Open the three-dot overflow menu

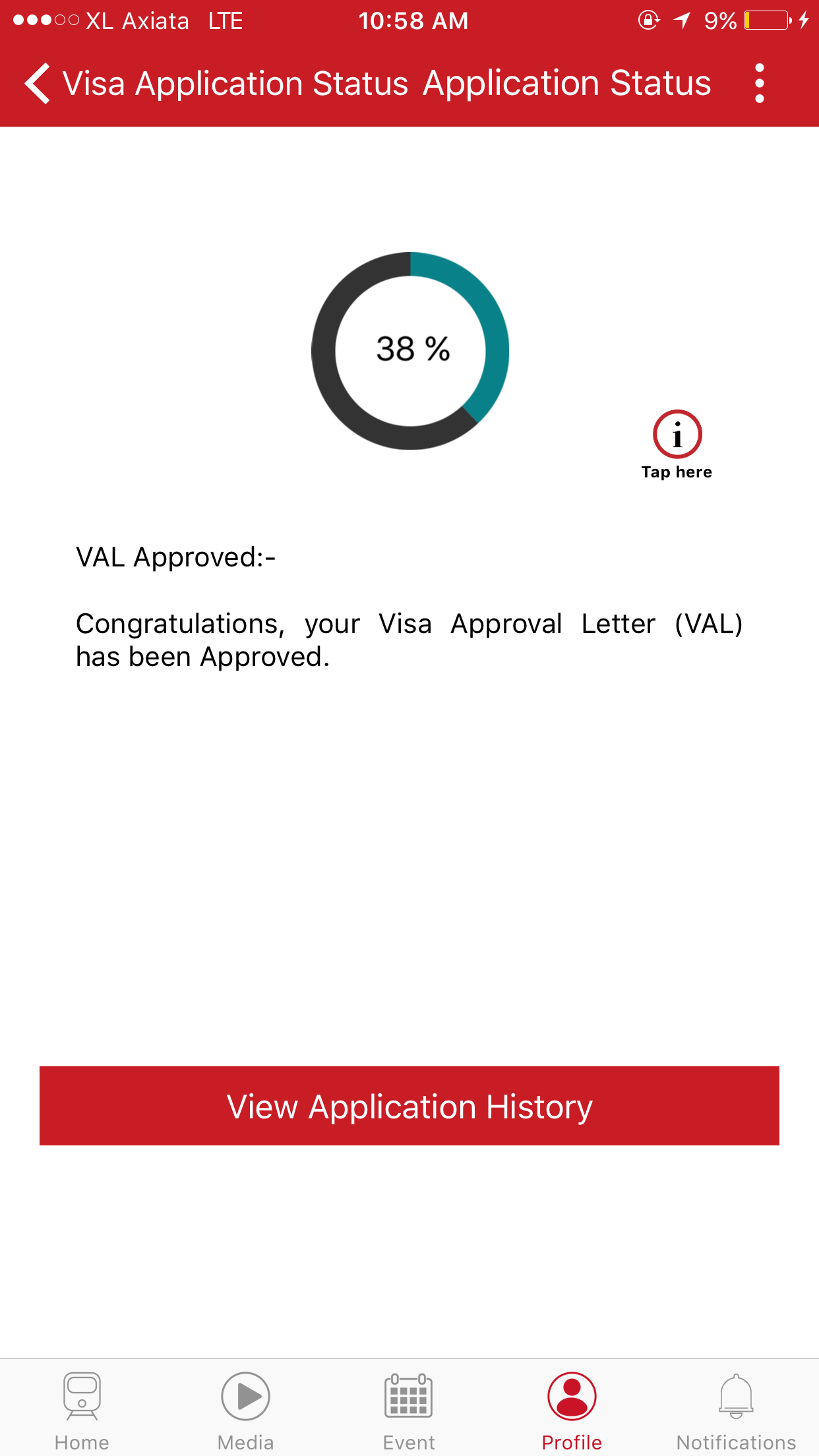point(759,84)
